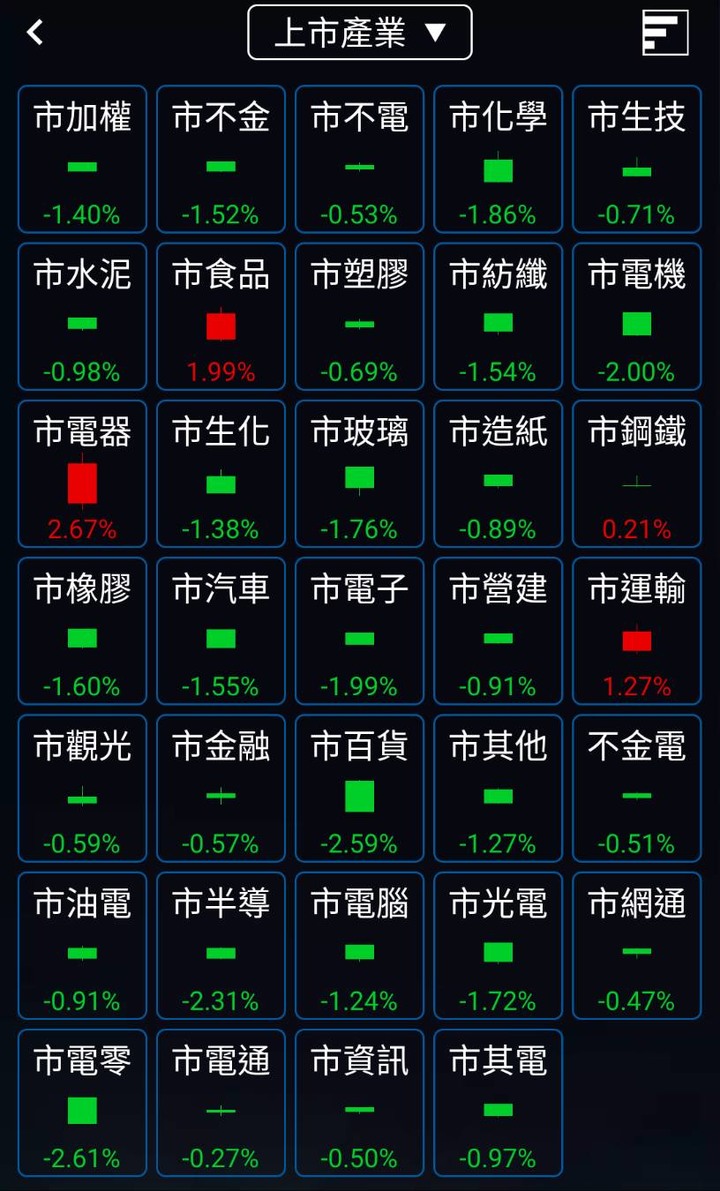Screen dimensions: 720x1191
Task: View the 市金融 sector card
Action: [221, 788]
